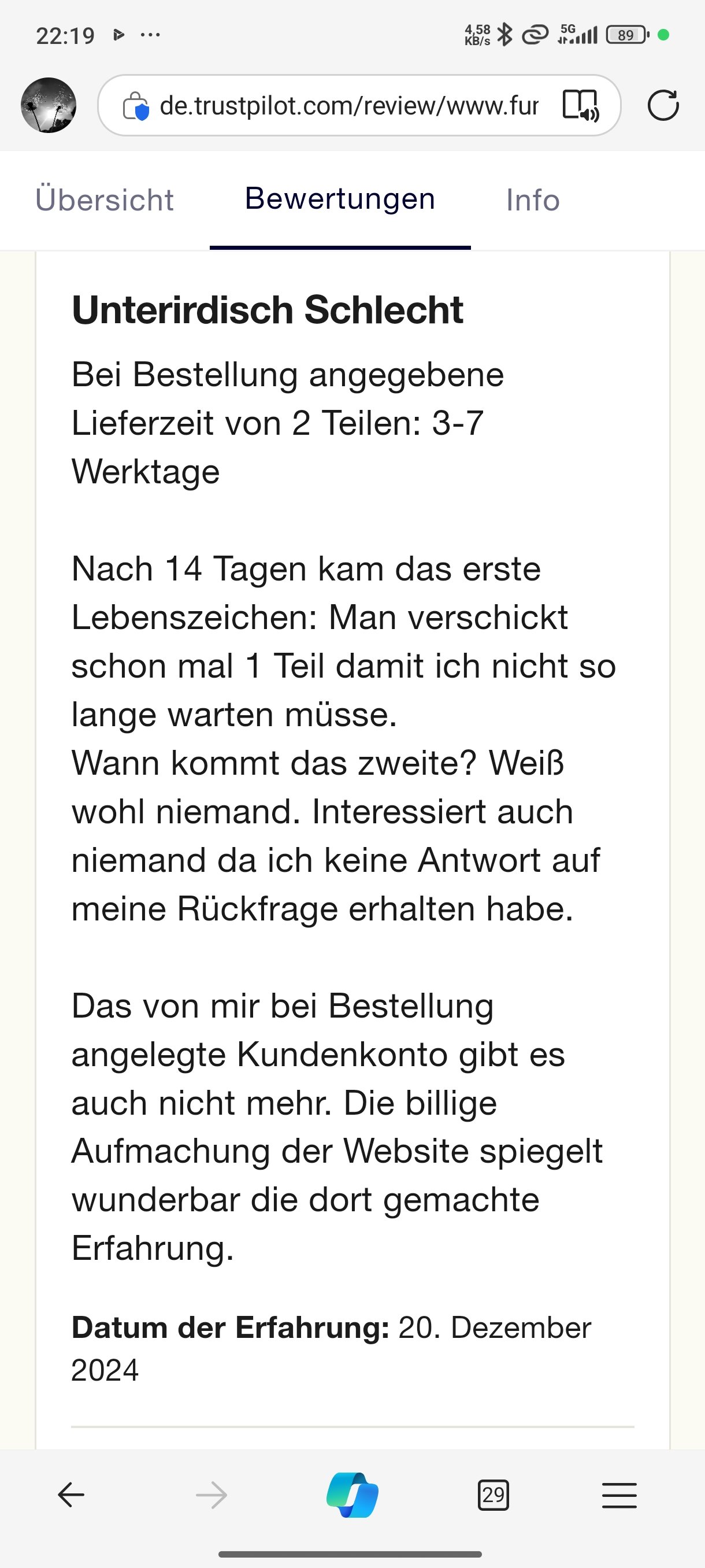Open the browser hamburger menu
705x1568 pixels.
coord(619,1495)
